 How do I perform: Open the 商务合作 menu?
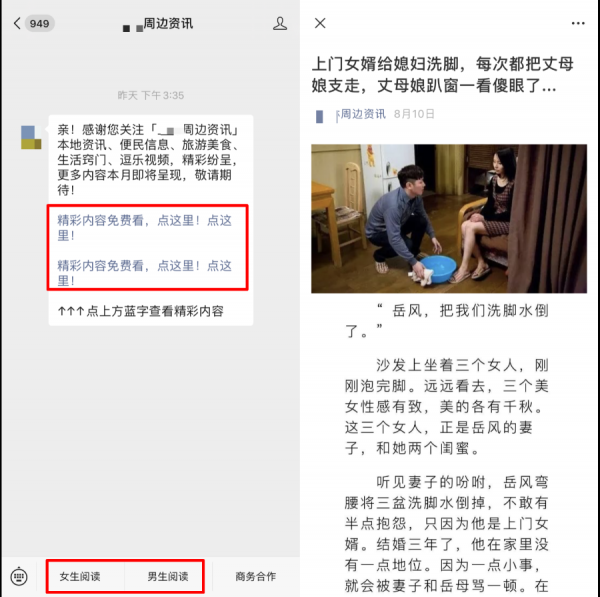click(255, 577)
